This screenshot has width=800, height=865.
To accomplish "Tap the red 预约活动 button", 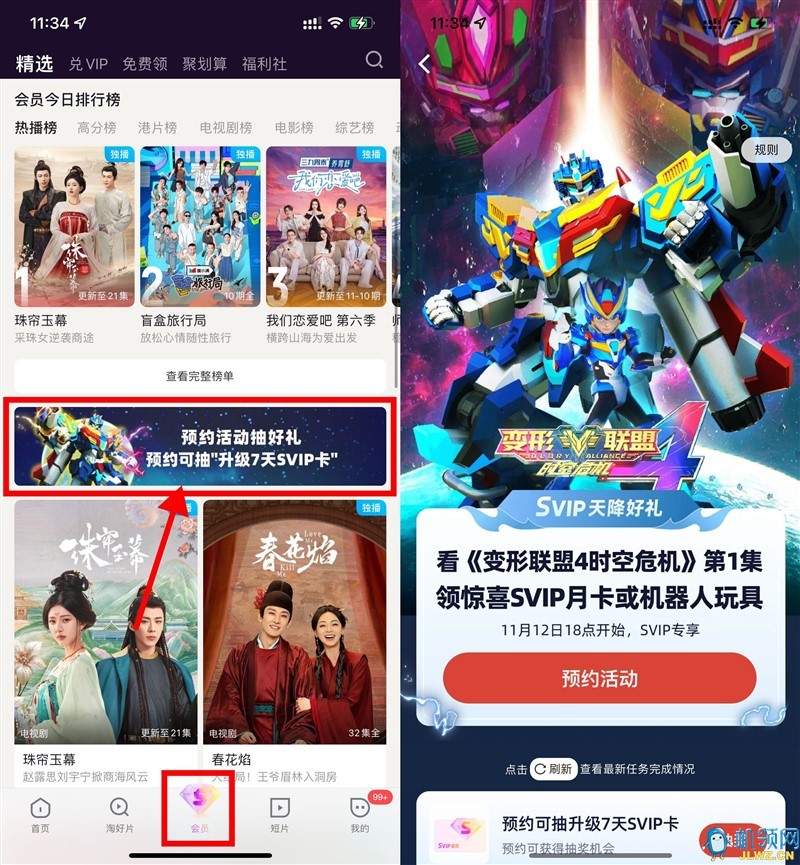I will (599, 679).
